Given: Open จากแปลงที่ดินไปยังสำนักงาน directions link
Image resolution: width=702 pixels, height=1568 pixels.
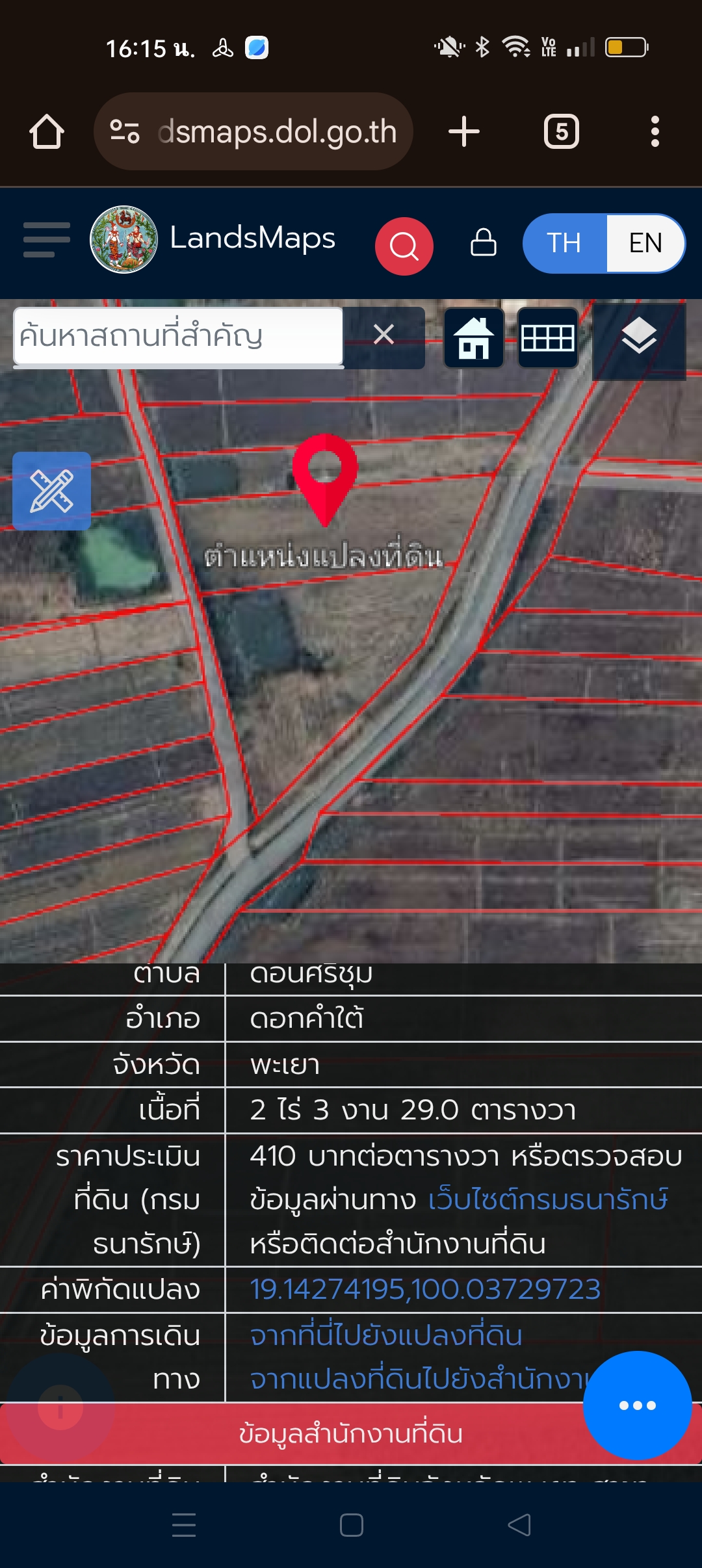Looking at the screenshot, I should [416, 1378].
